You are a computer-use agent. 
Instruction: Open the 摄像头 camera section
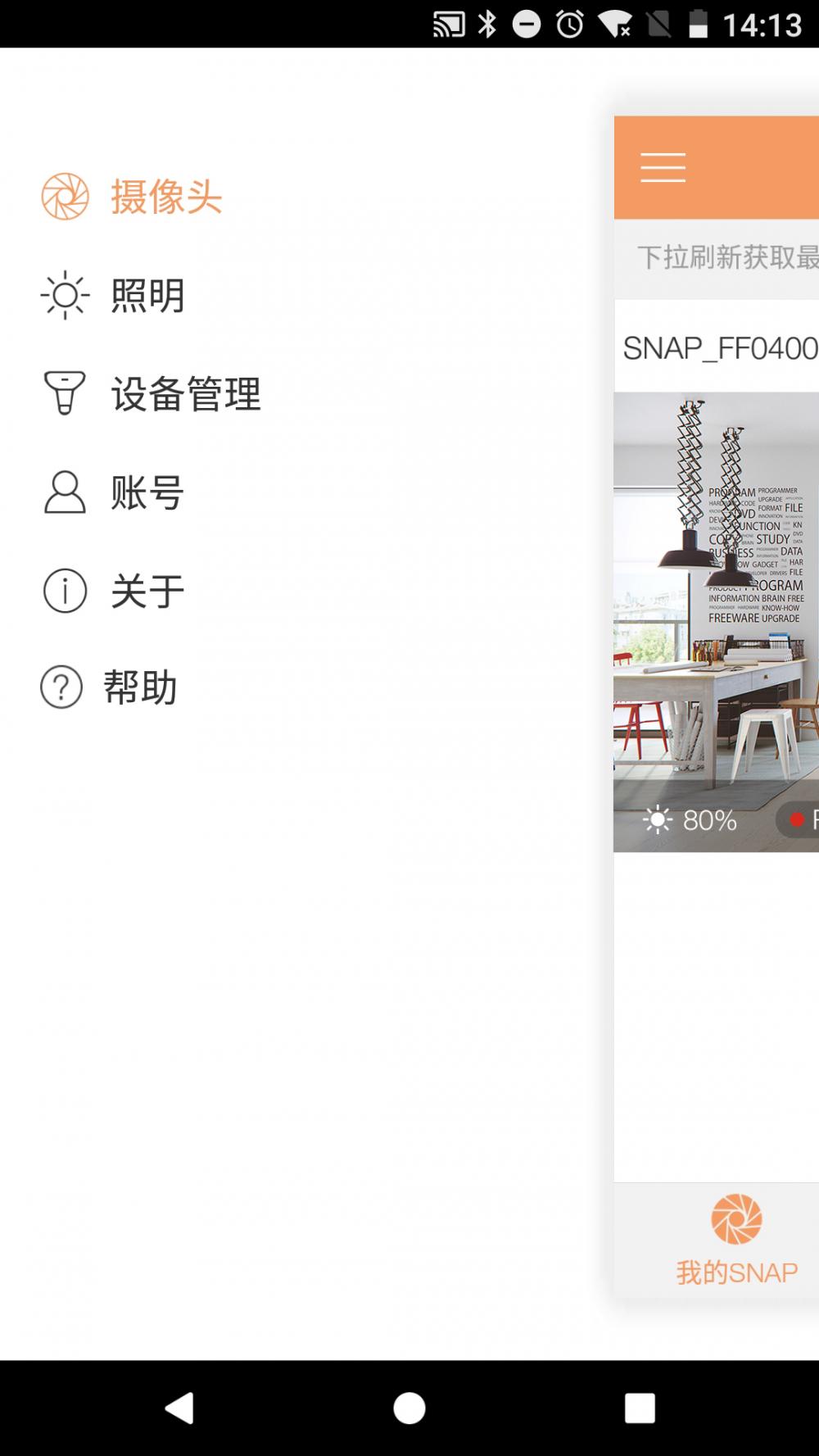tap(166, 197)
